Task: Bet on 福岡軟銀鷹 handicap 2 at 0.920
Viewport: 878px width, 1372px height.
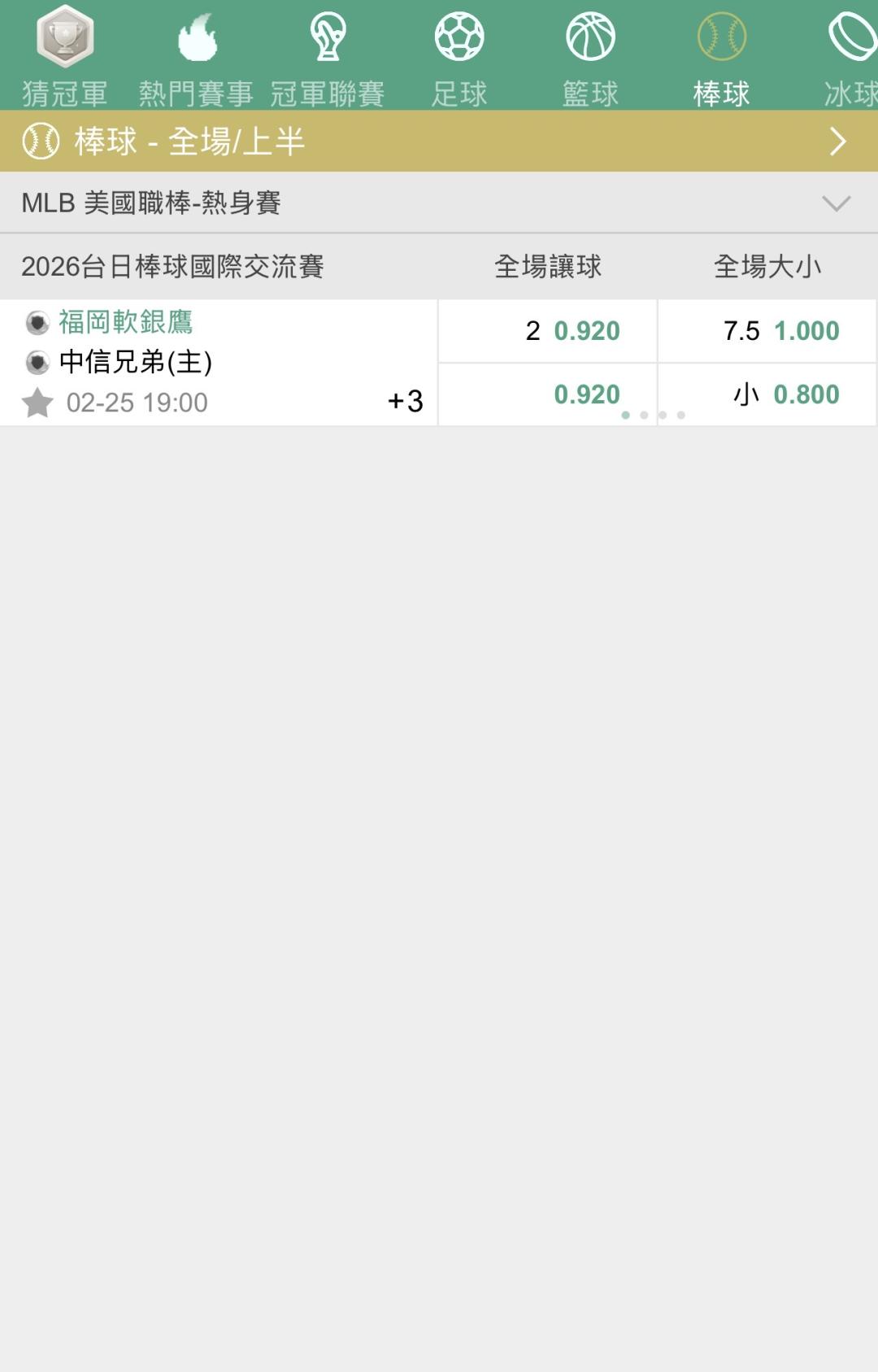Action: 548,331
